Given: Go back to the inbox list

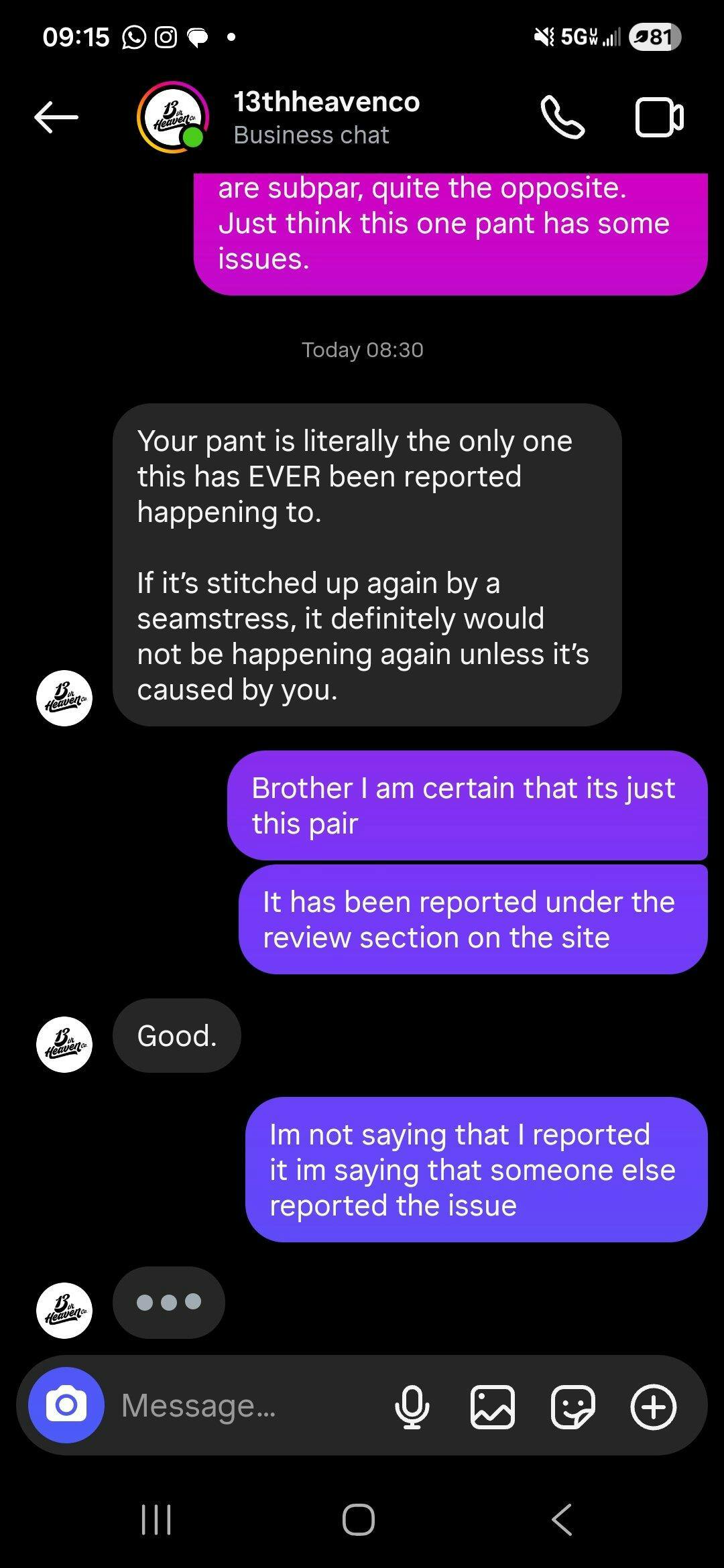Looking at the screenshot, I should (x=56, y=117).
